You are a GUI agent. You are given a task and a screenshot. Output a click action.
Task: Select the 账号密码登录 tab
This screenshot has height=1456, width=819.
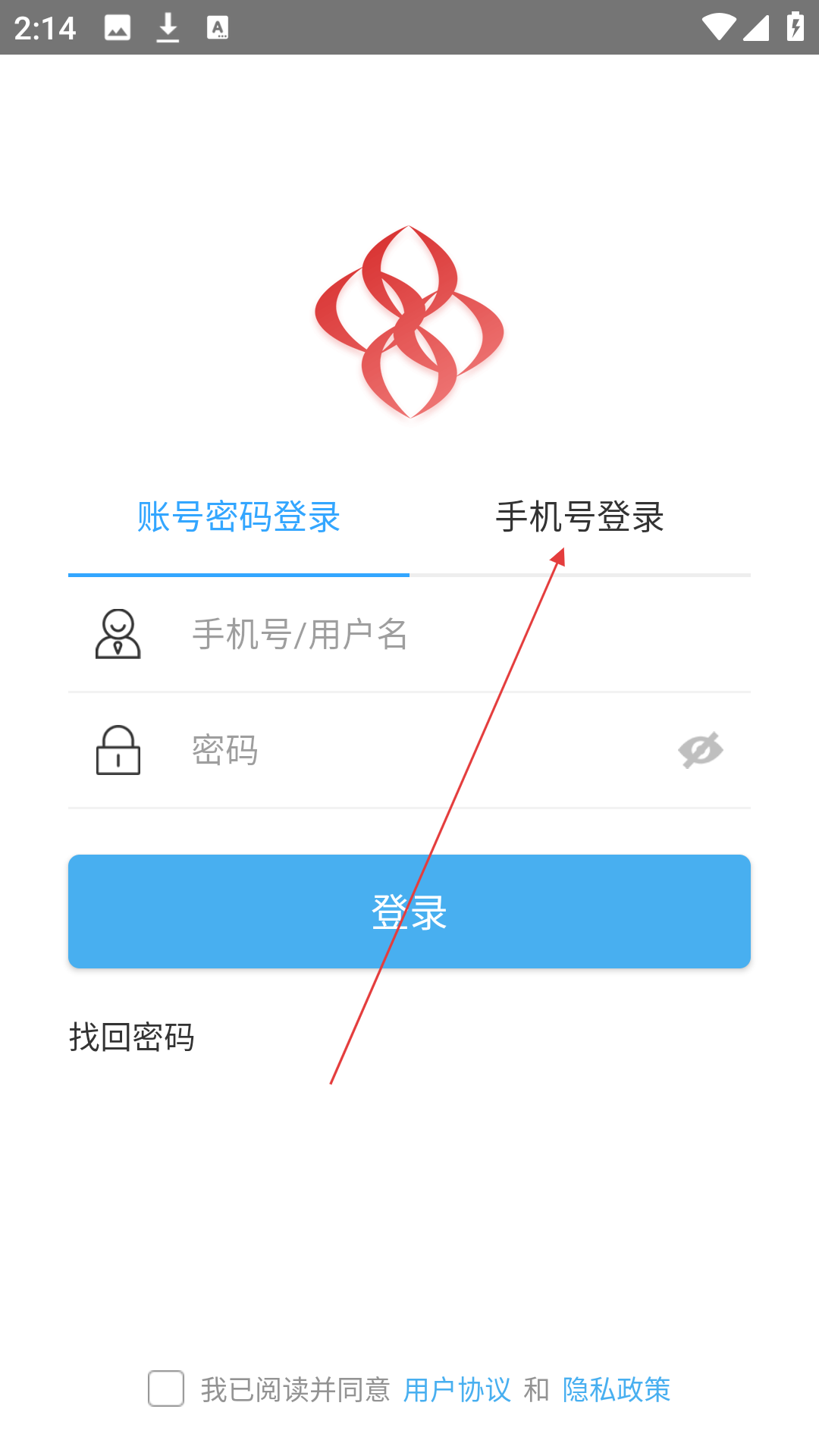(x=239, y=517)
